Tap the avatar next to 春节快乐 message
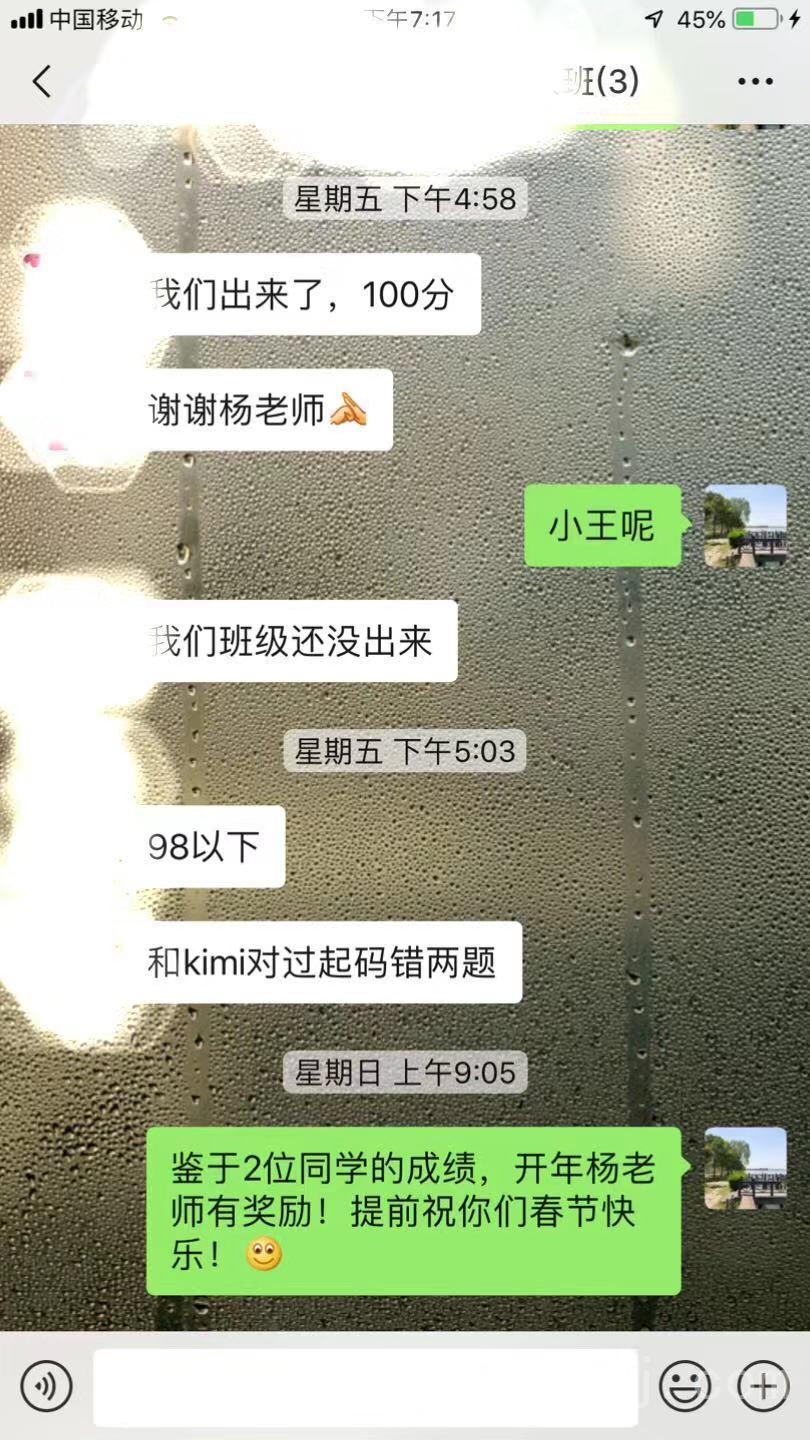The image size is (810, 1440). (x=745, y=1168)
